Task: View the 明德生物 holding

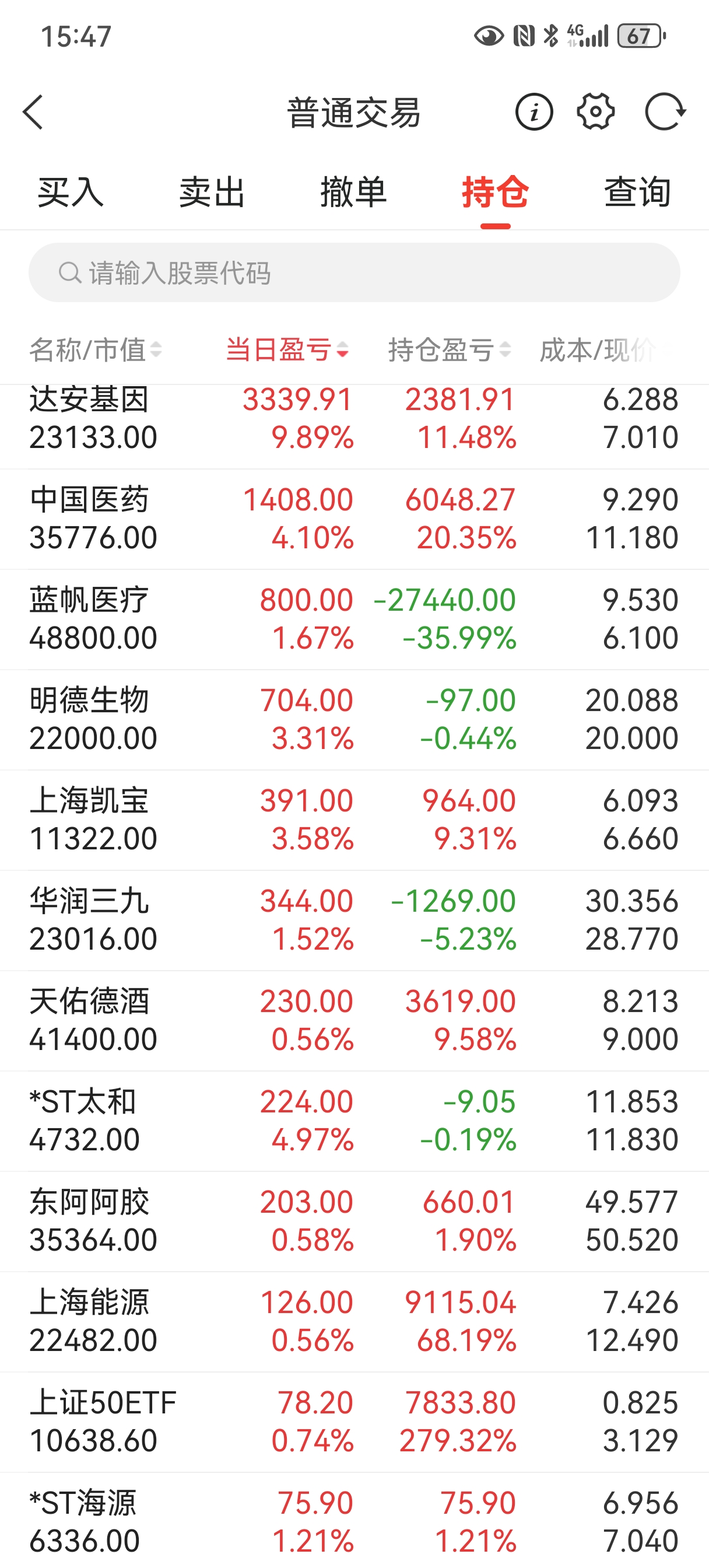Action: [x=354, y=719]
